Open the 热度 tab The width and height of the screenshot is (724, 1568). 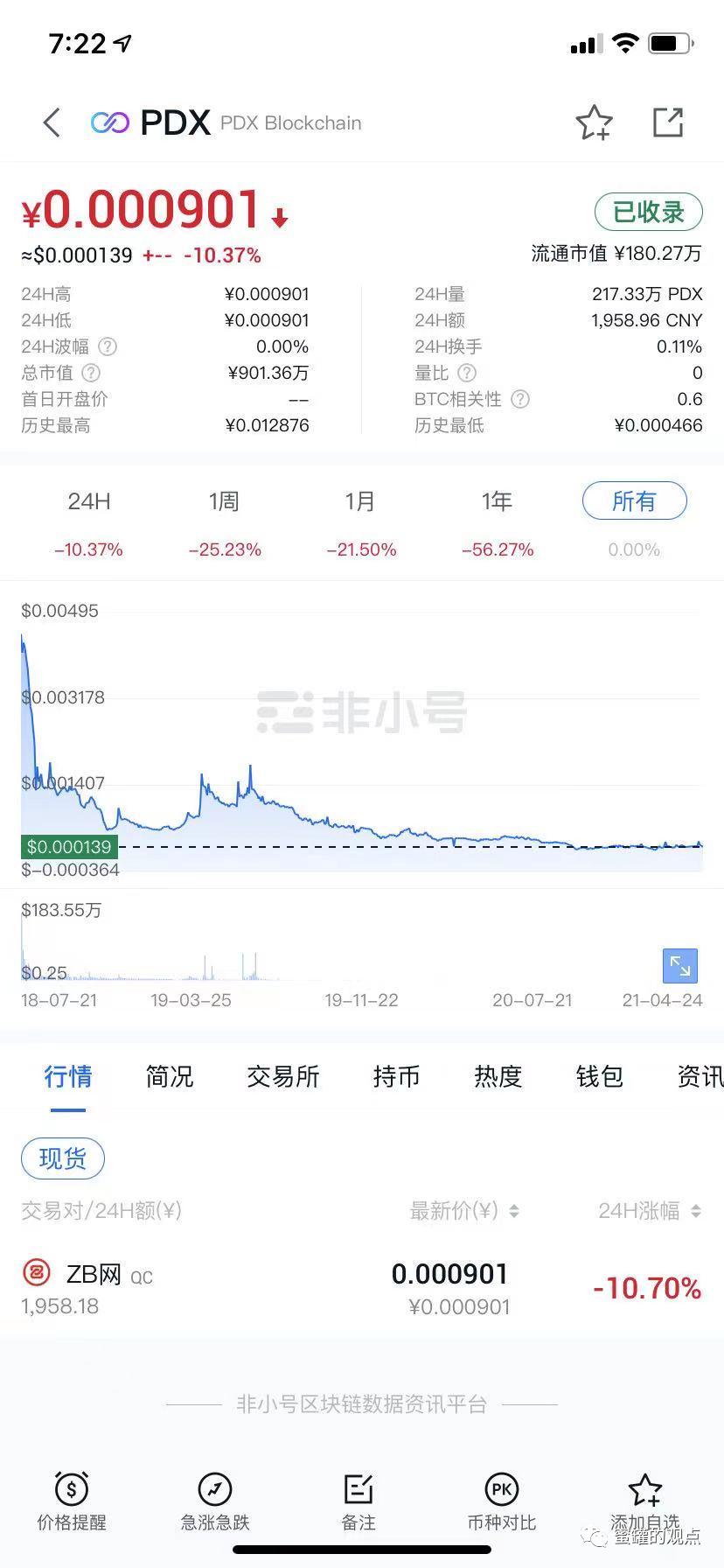pos(498,1077)
